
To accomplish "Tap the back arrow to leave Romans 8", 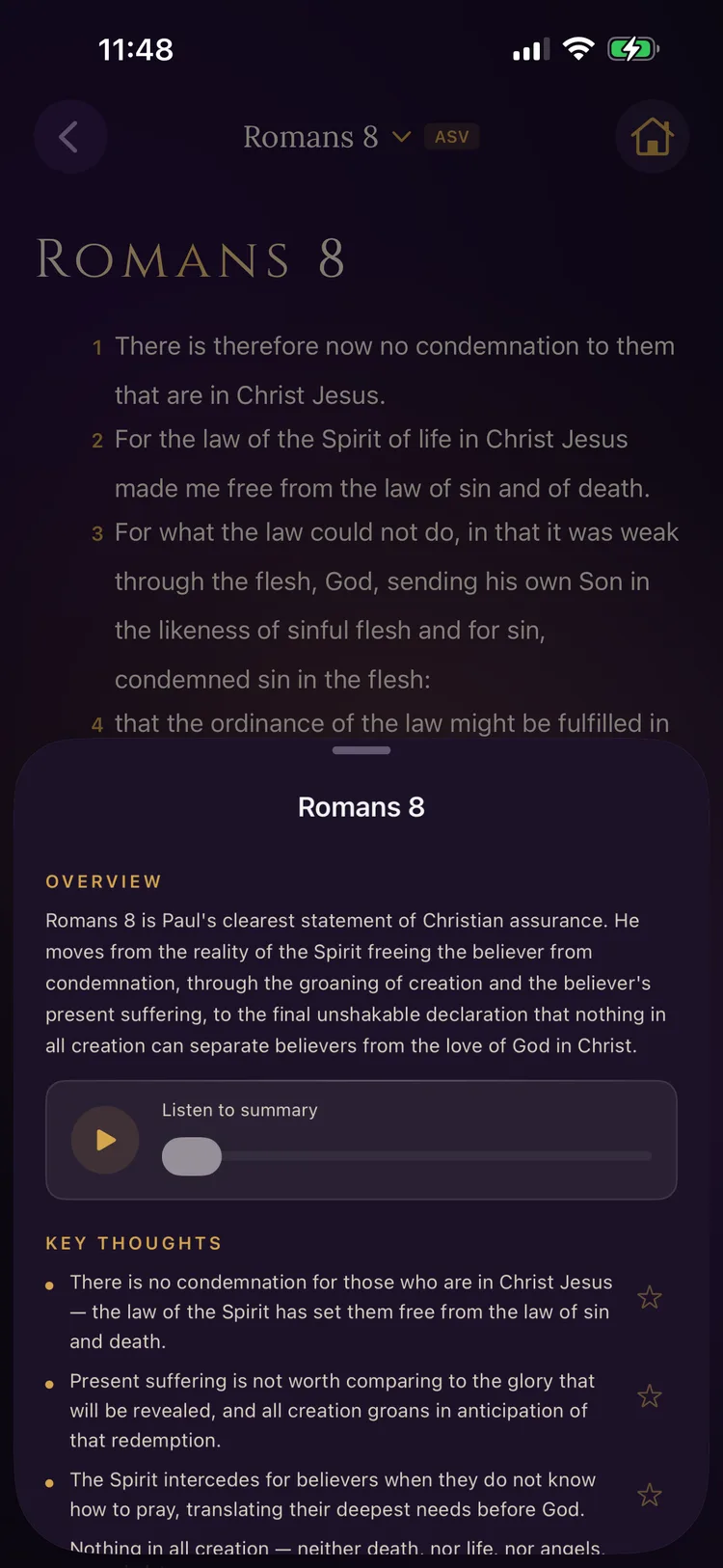I will tap(70, 137).
